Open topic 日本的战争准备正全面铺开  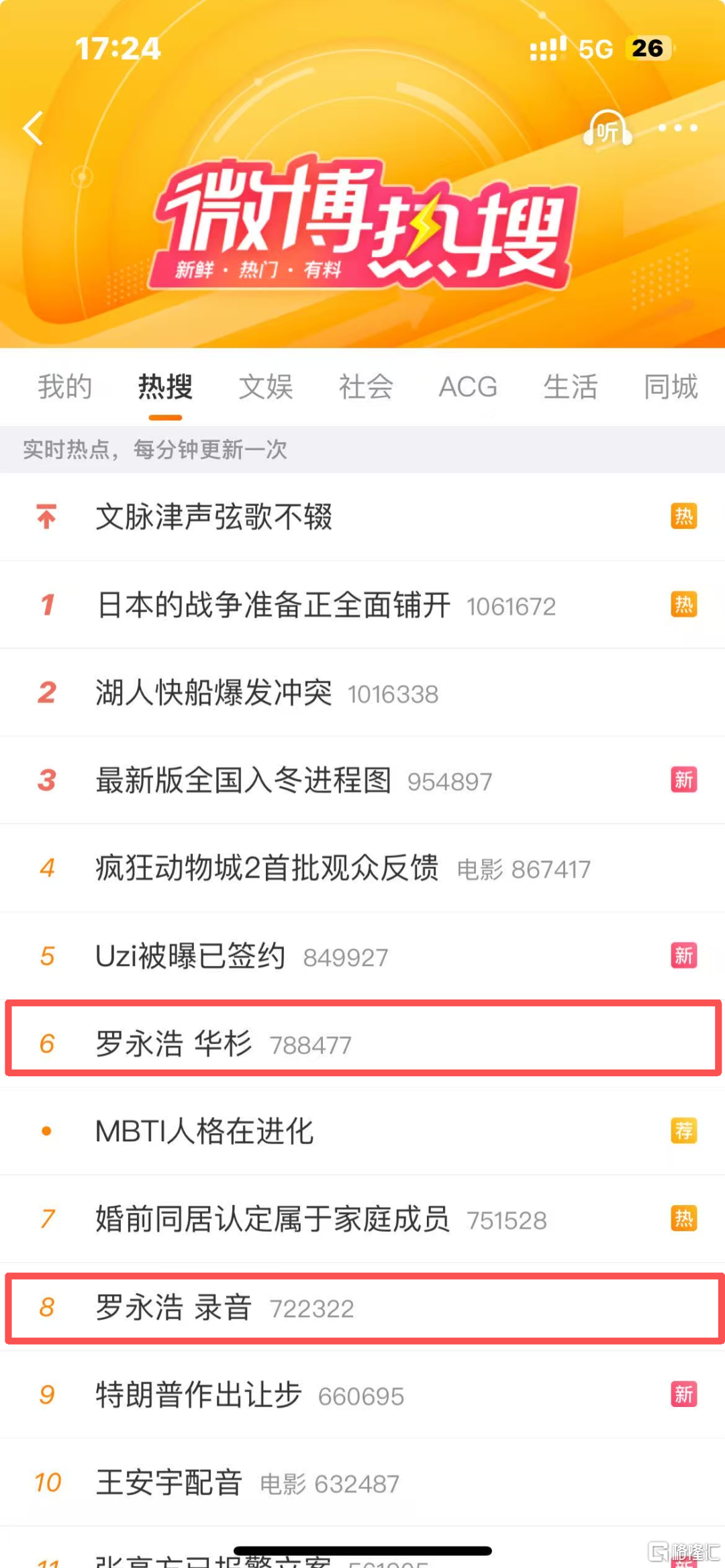(273, 605)
